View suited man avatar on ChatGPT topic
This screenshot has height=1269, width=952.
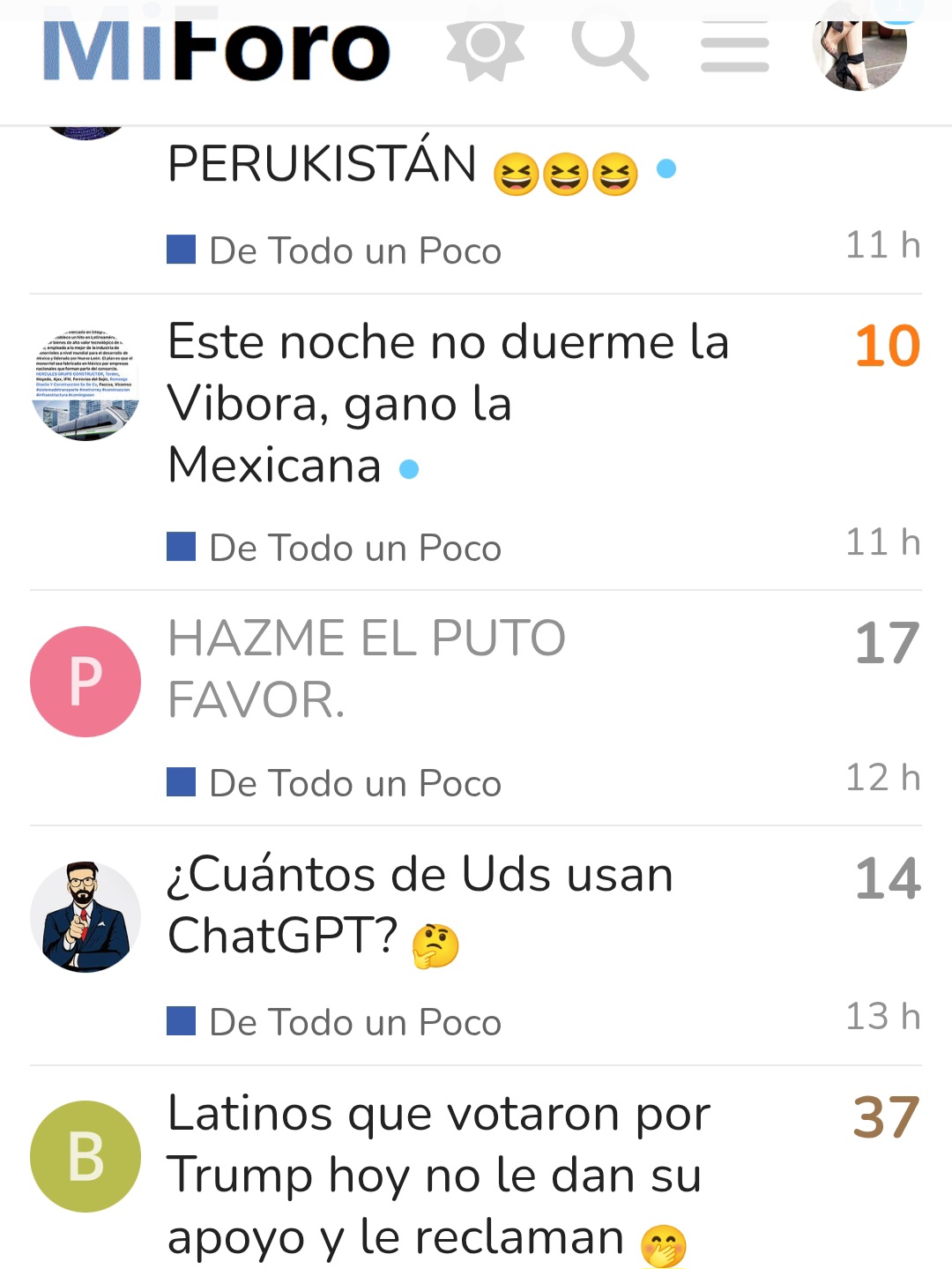(86, 917)
